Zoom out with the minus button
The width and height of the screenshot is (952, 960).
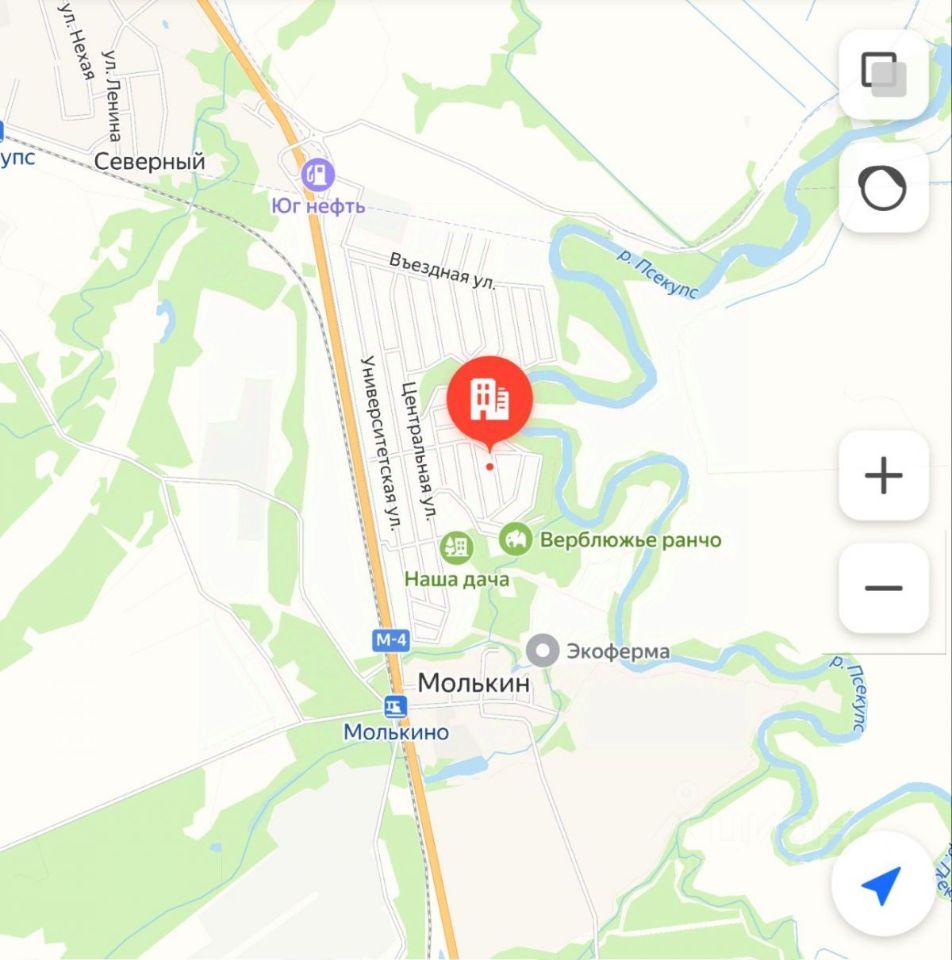tap(883, 588)
